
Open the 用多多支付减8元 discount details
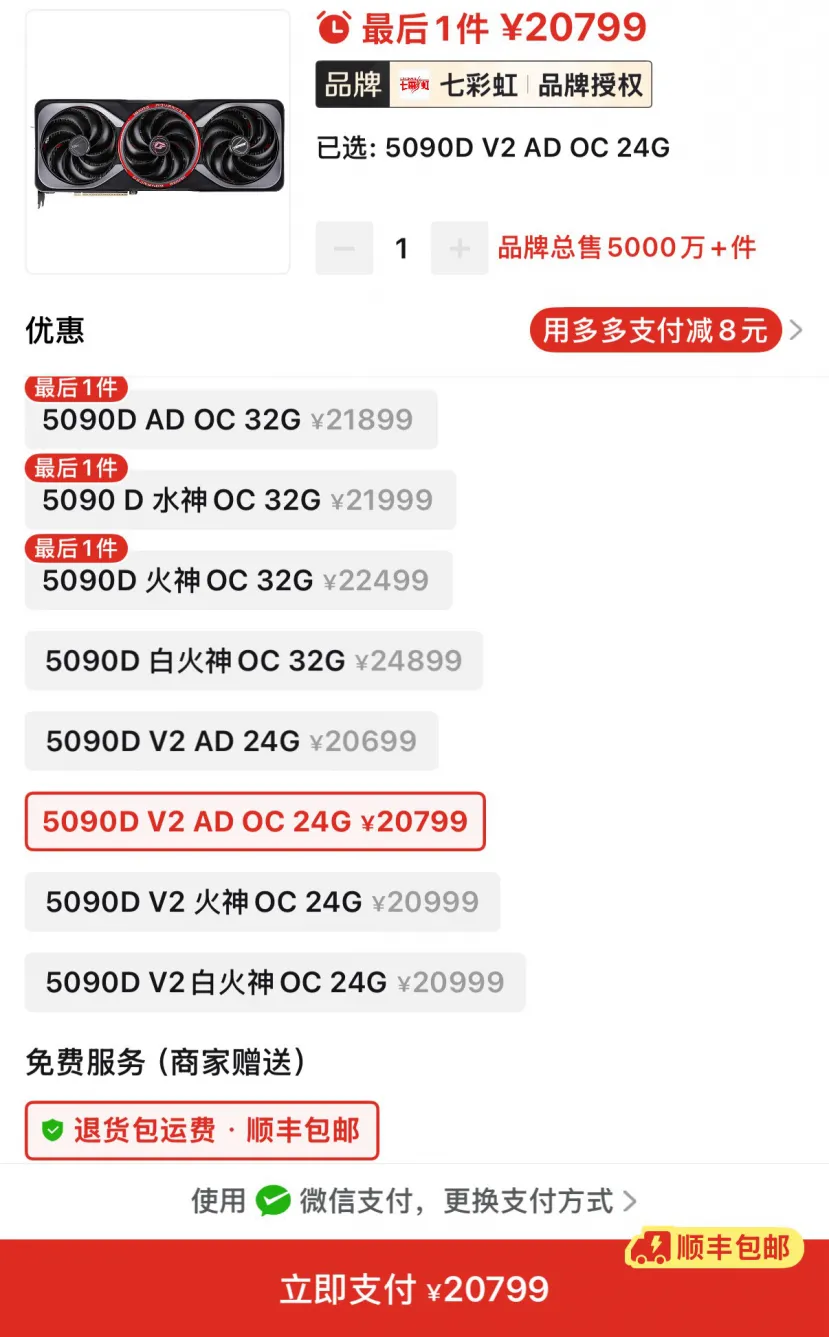click(655, 329)
